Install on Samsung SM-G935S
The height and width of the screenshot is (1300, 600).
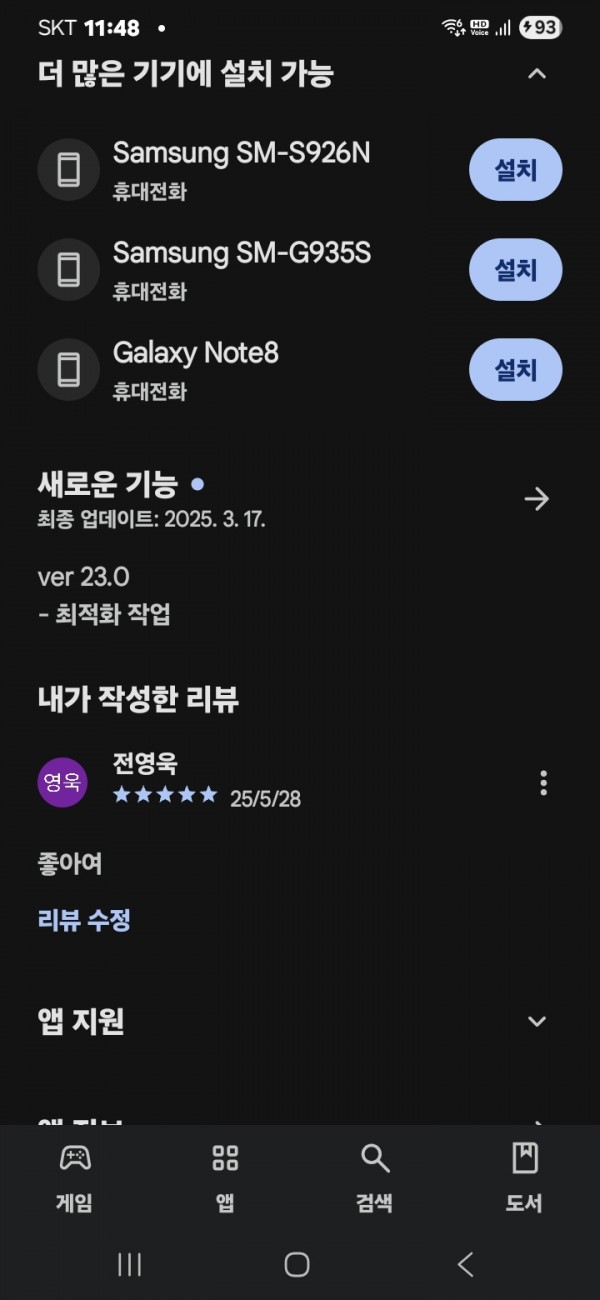515,270
